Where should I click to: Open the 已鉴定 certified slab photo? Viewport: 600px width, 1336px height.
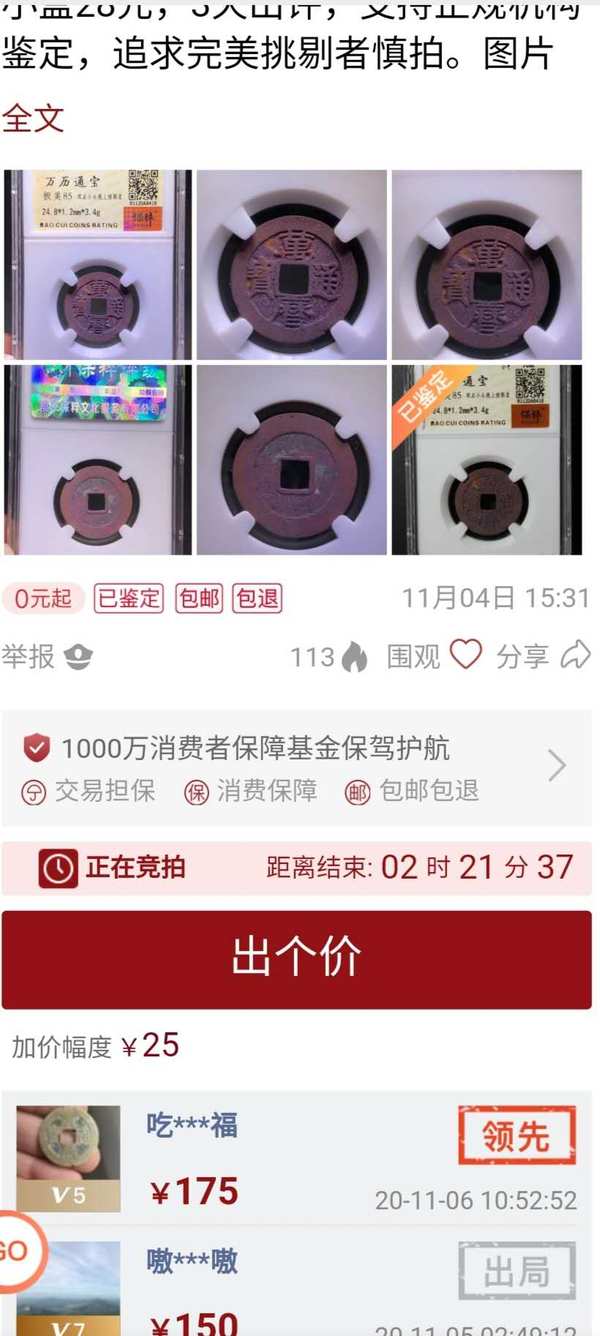click(x=486, y=460)
